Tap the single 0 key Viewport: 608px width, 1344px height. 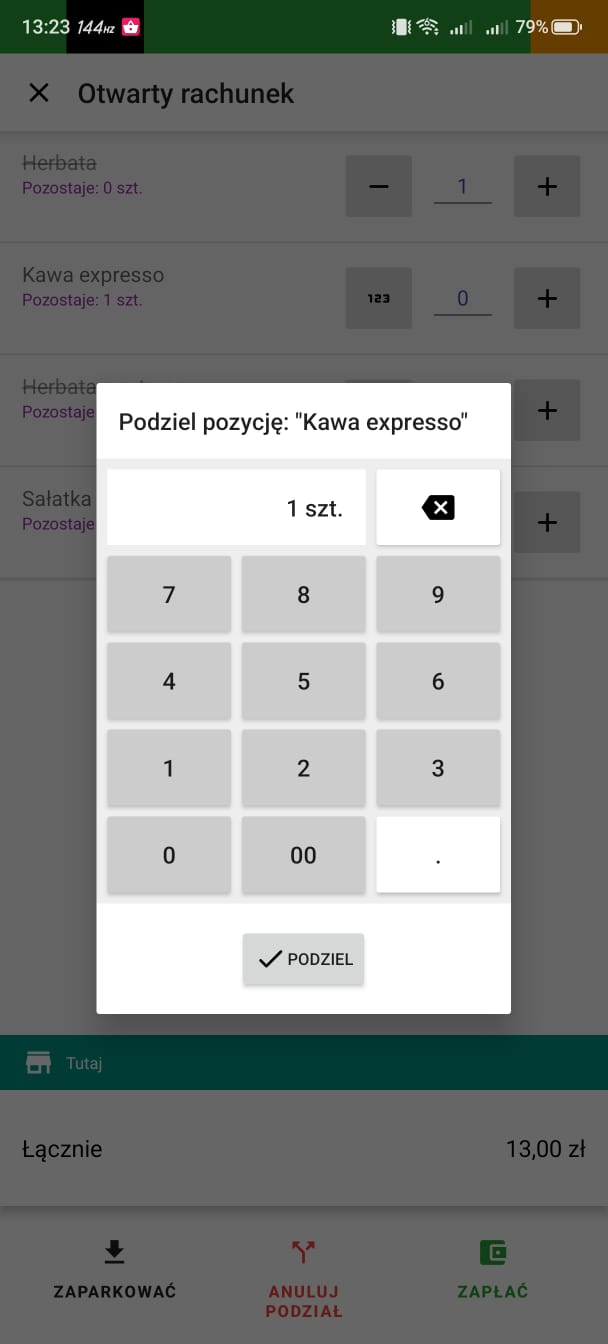pos(169,855)
